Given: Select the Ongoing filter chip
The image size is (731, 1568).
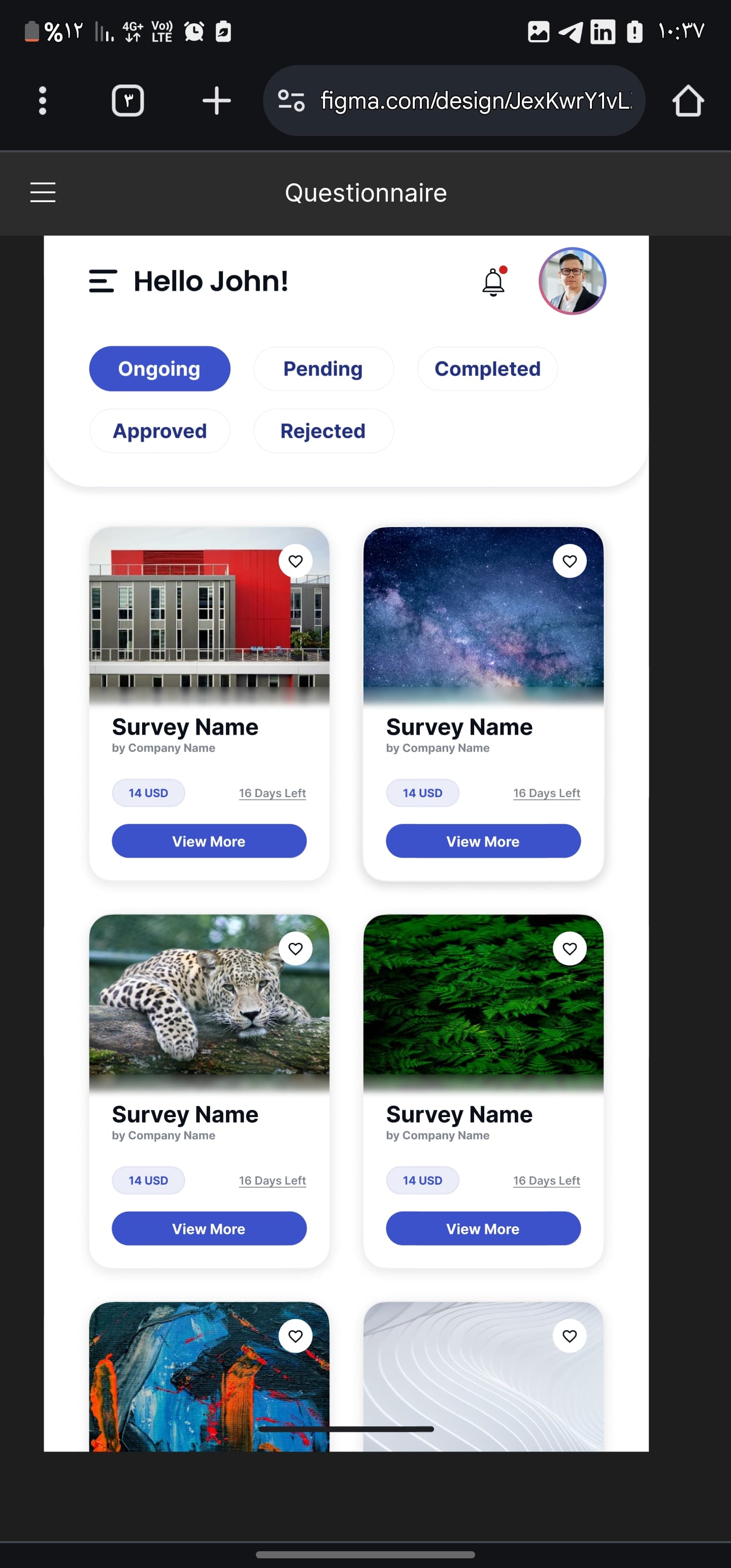Looking at the screenshot, I should click(159, 369).
